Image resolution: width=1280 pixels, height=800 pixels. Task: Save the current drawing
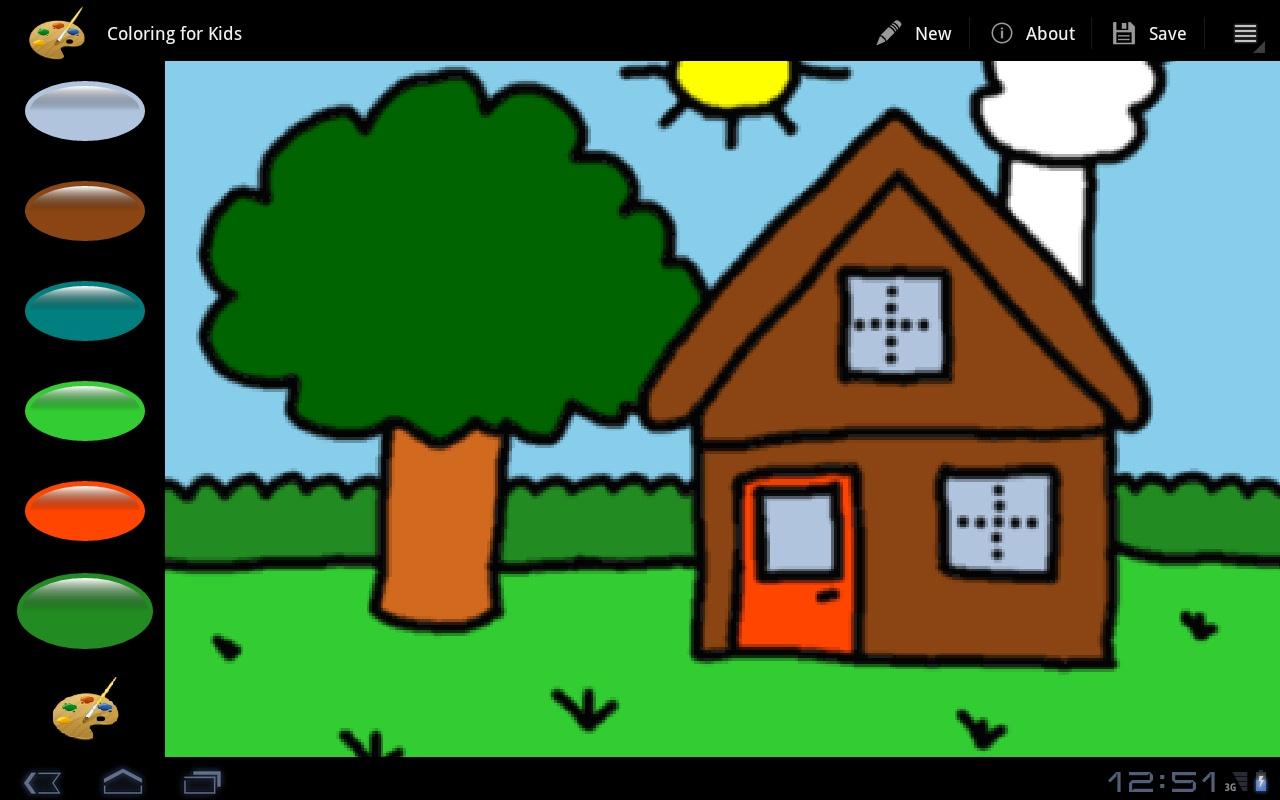[x=1150, y=33]
